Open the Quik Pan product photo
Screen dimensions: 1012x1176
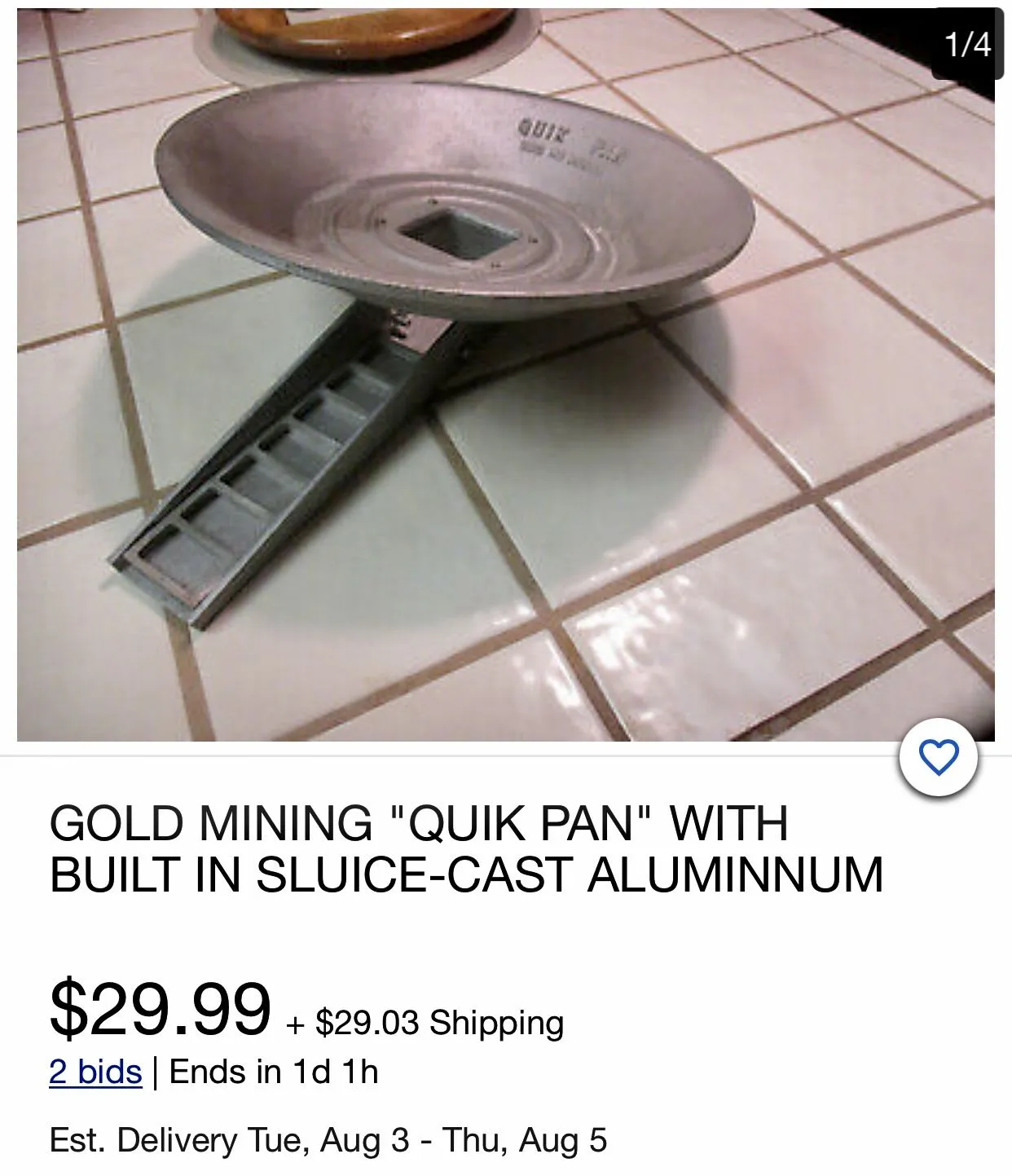point(505,375)
